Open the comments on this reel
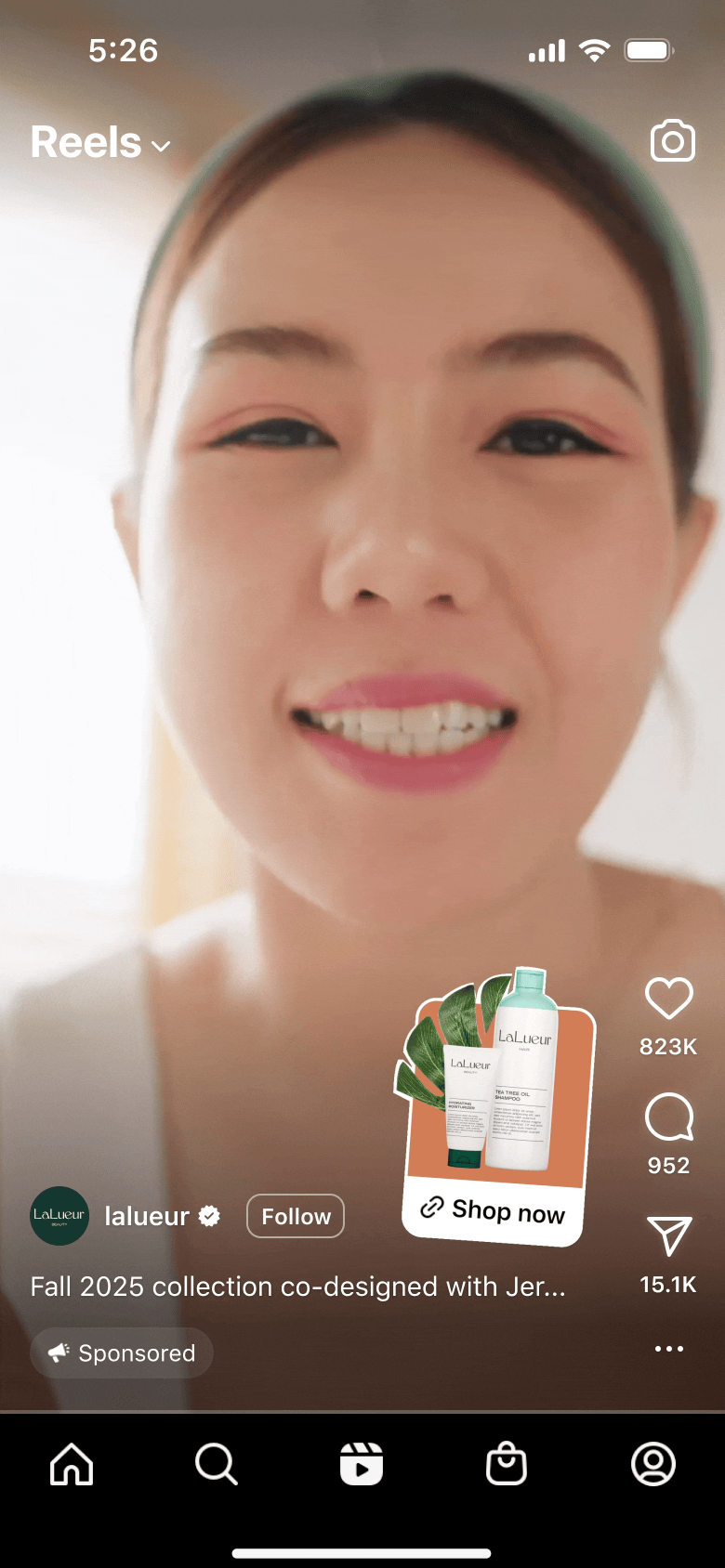This screenshot has height=1568, width=725. (668, 1117)
